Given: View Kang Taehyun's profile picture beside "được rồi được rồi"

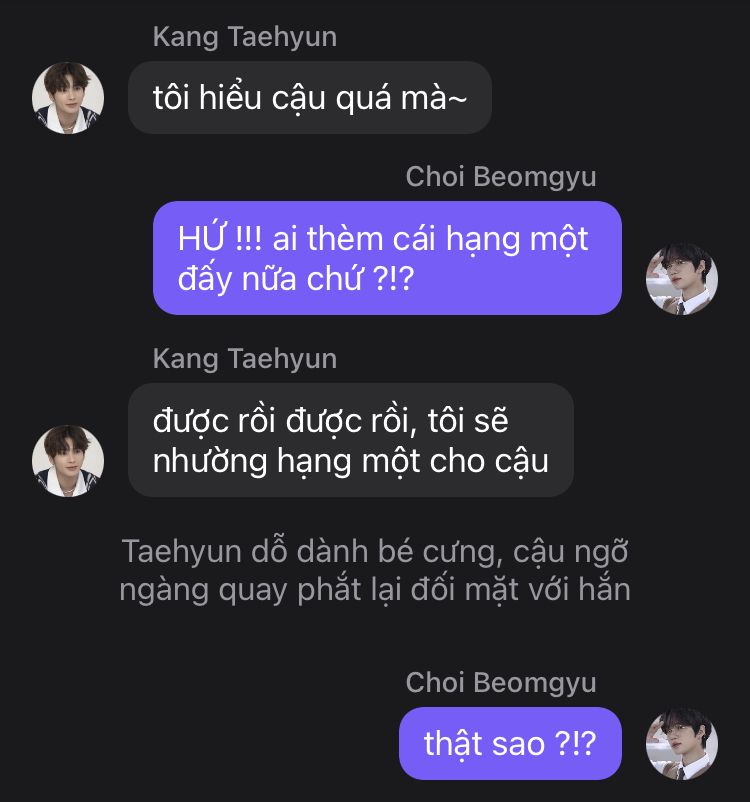Looking at the screenshot, I should coord(68,461).
